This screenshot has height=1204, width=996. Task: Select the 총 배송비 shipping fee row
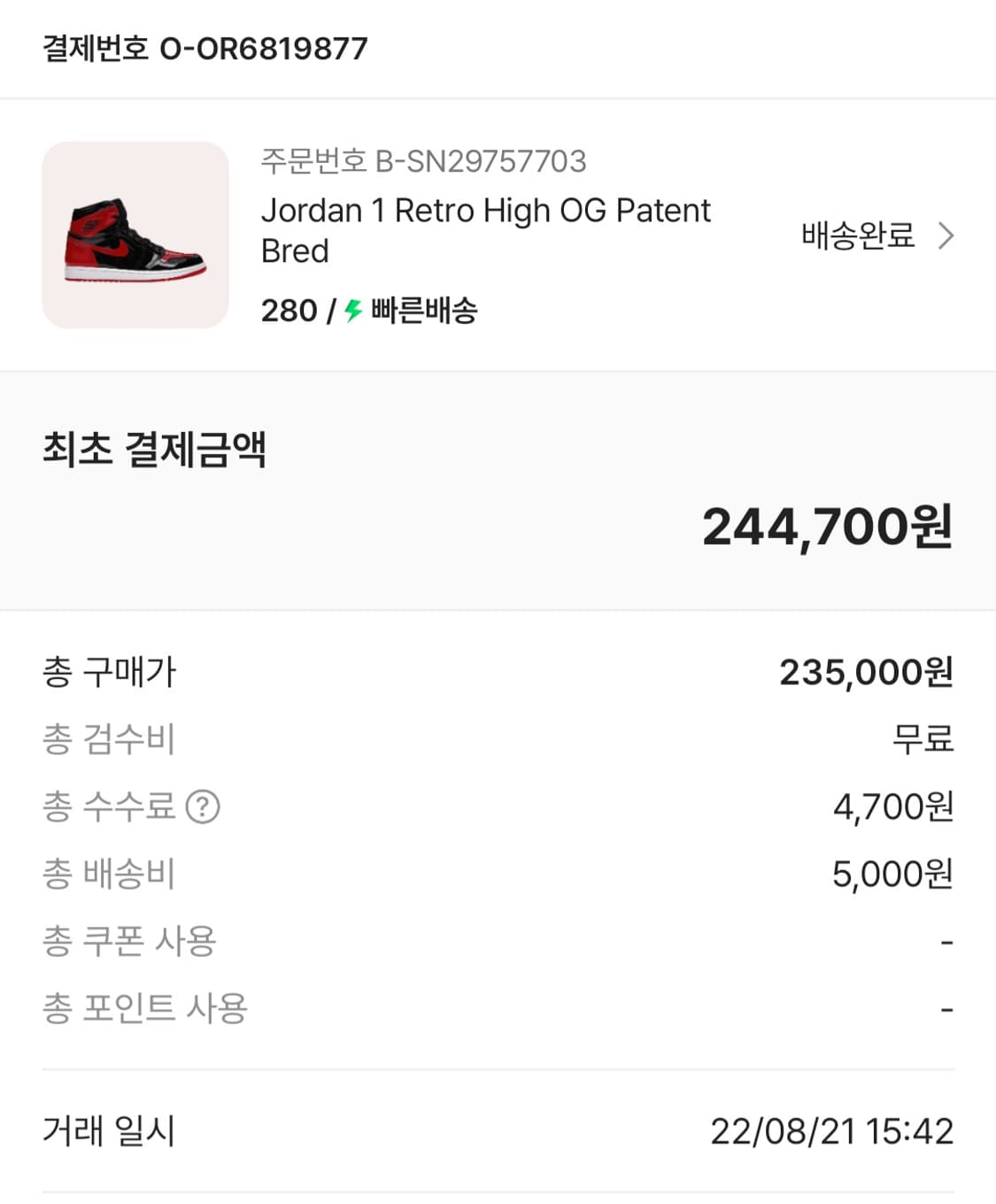[108, 873]
